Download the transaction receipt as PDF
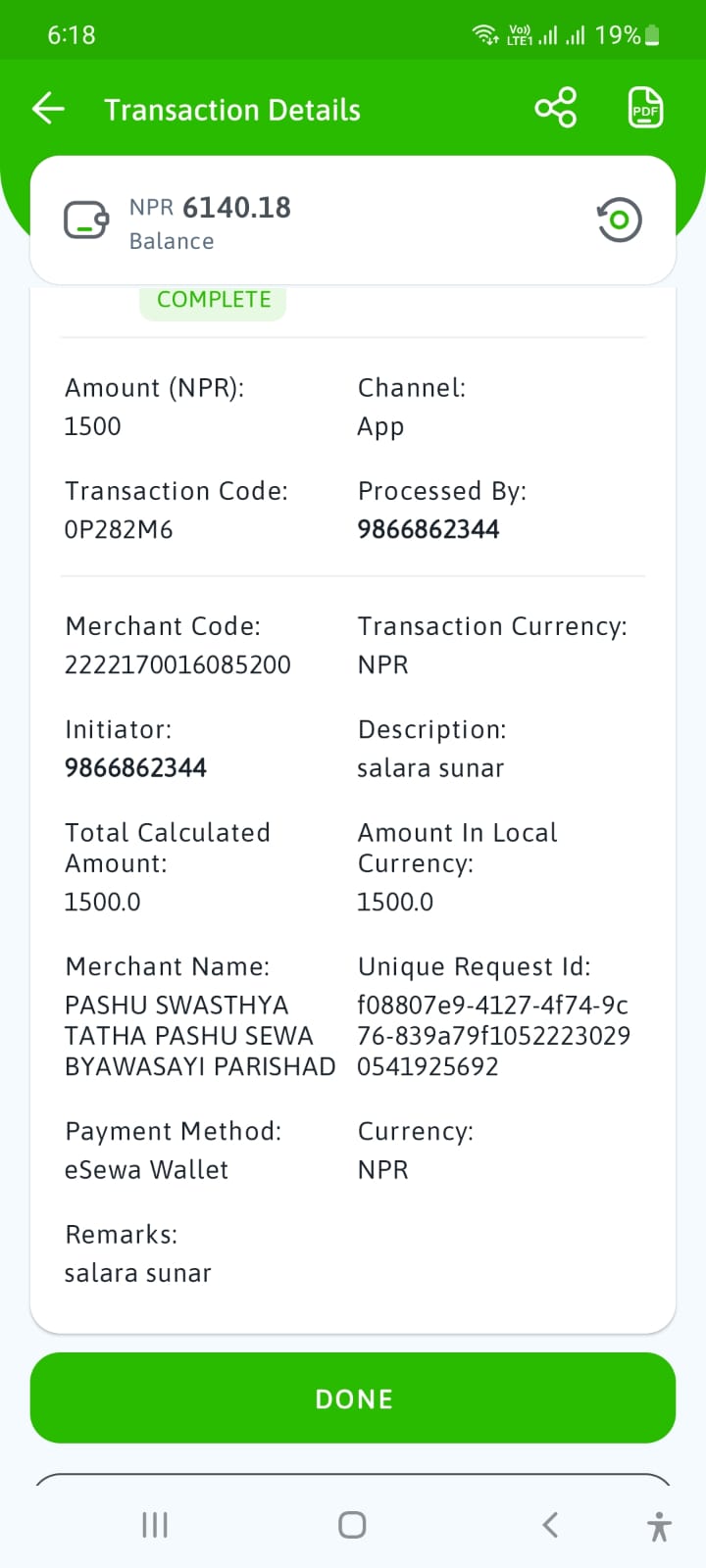This screenshot has height=1568, width=706. 645,108
